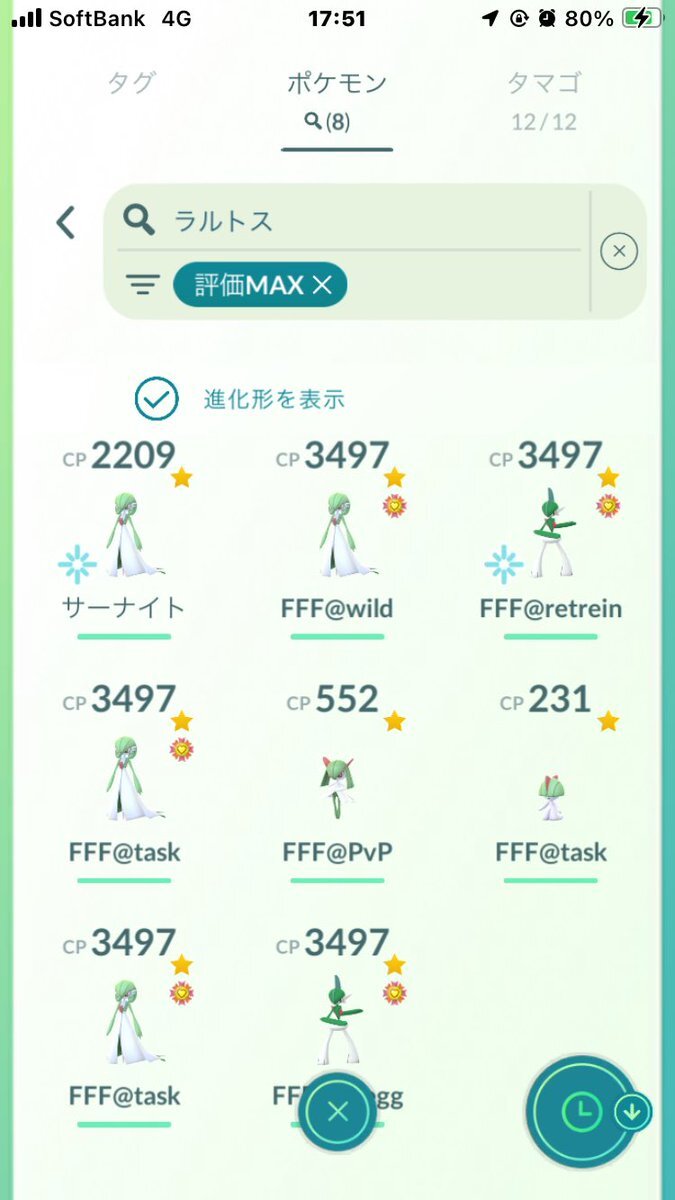Switch to the タマゴ tab
Image resolution: width=675 pixels, height=1200 pixels.
544,83
